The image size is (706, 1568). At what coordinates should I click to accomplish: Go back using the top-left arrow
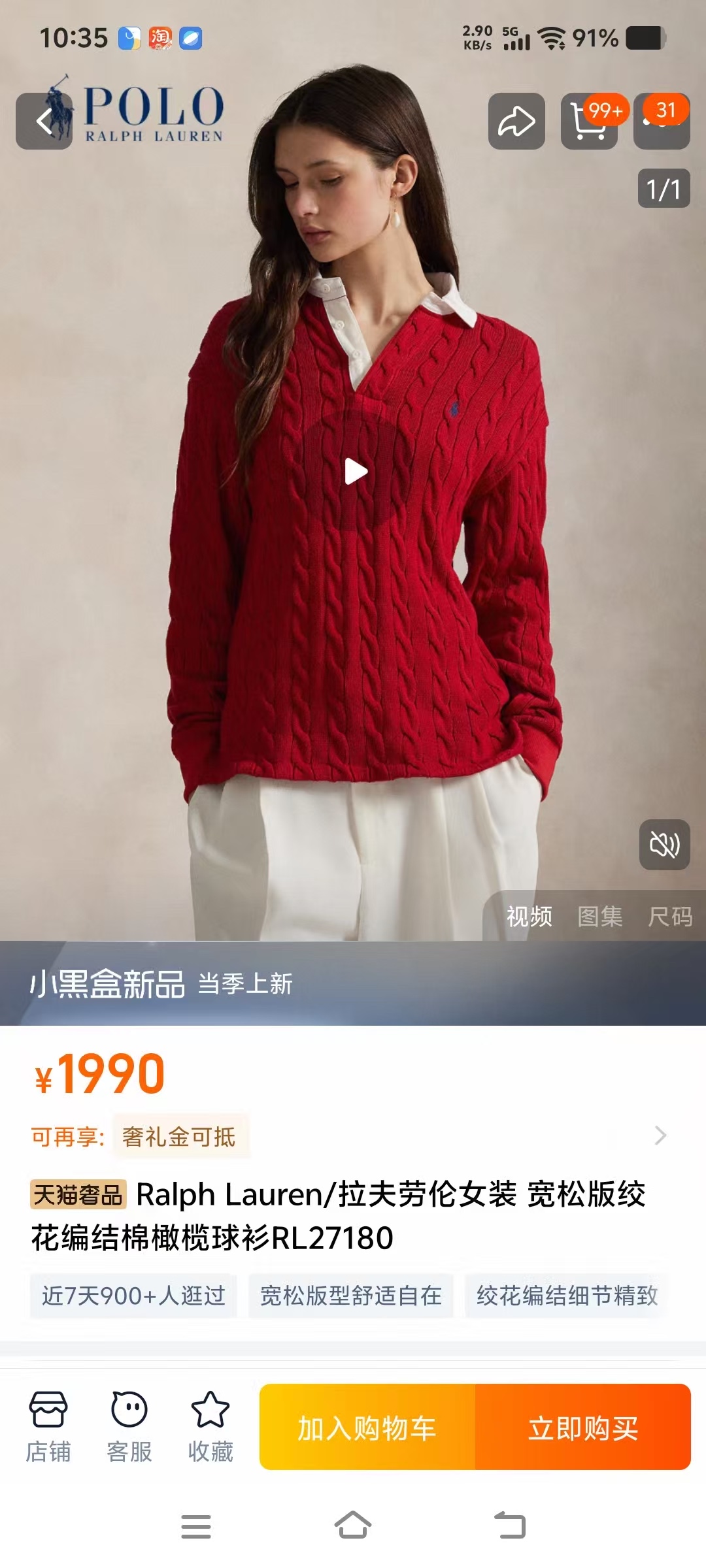click(x=44, y=121)
